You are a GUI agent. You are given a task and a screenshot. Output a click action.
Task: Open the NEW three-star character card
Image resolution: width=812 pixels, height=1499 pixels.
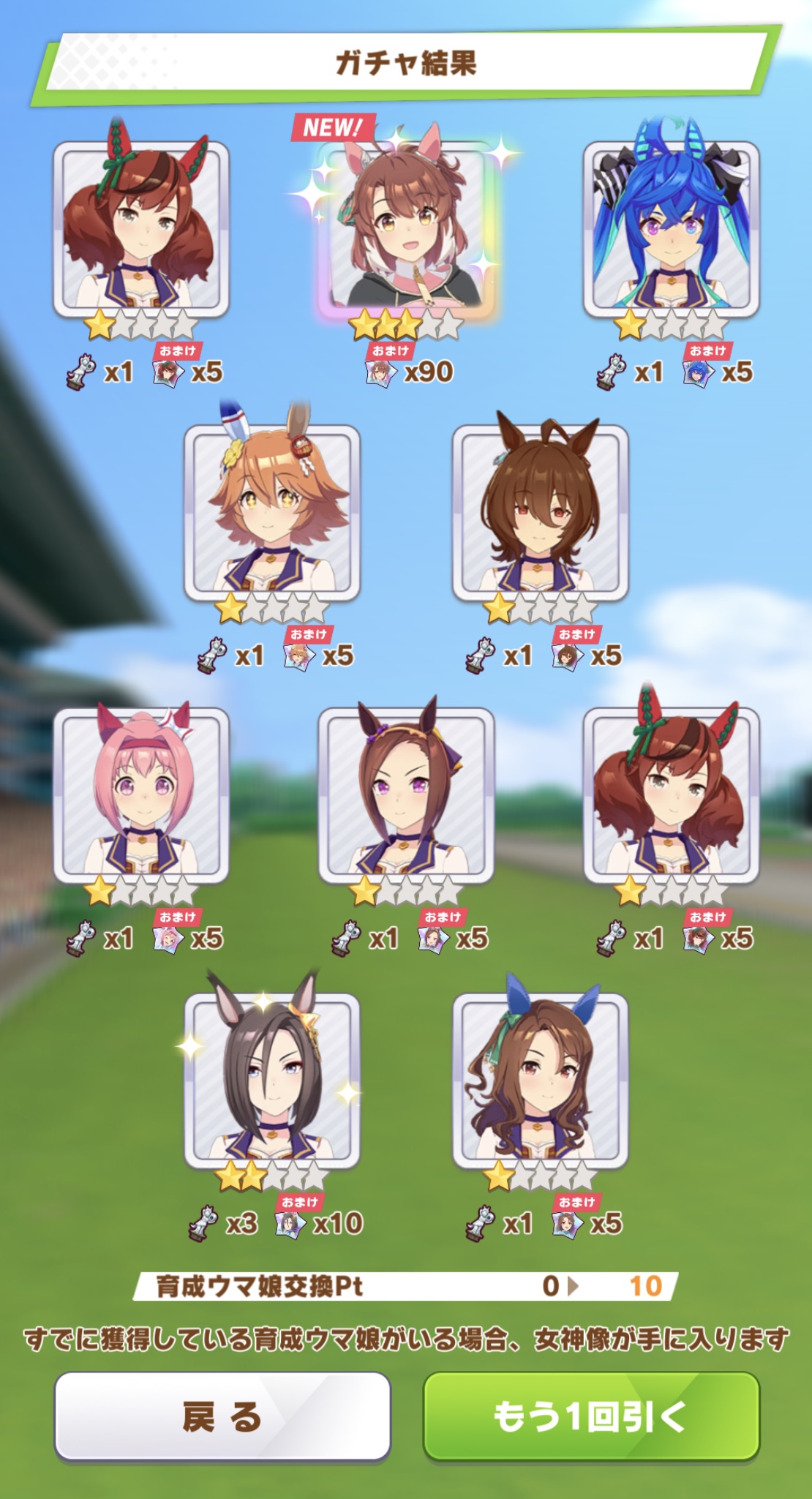(407, 228)
